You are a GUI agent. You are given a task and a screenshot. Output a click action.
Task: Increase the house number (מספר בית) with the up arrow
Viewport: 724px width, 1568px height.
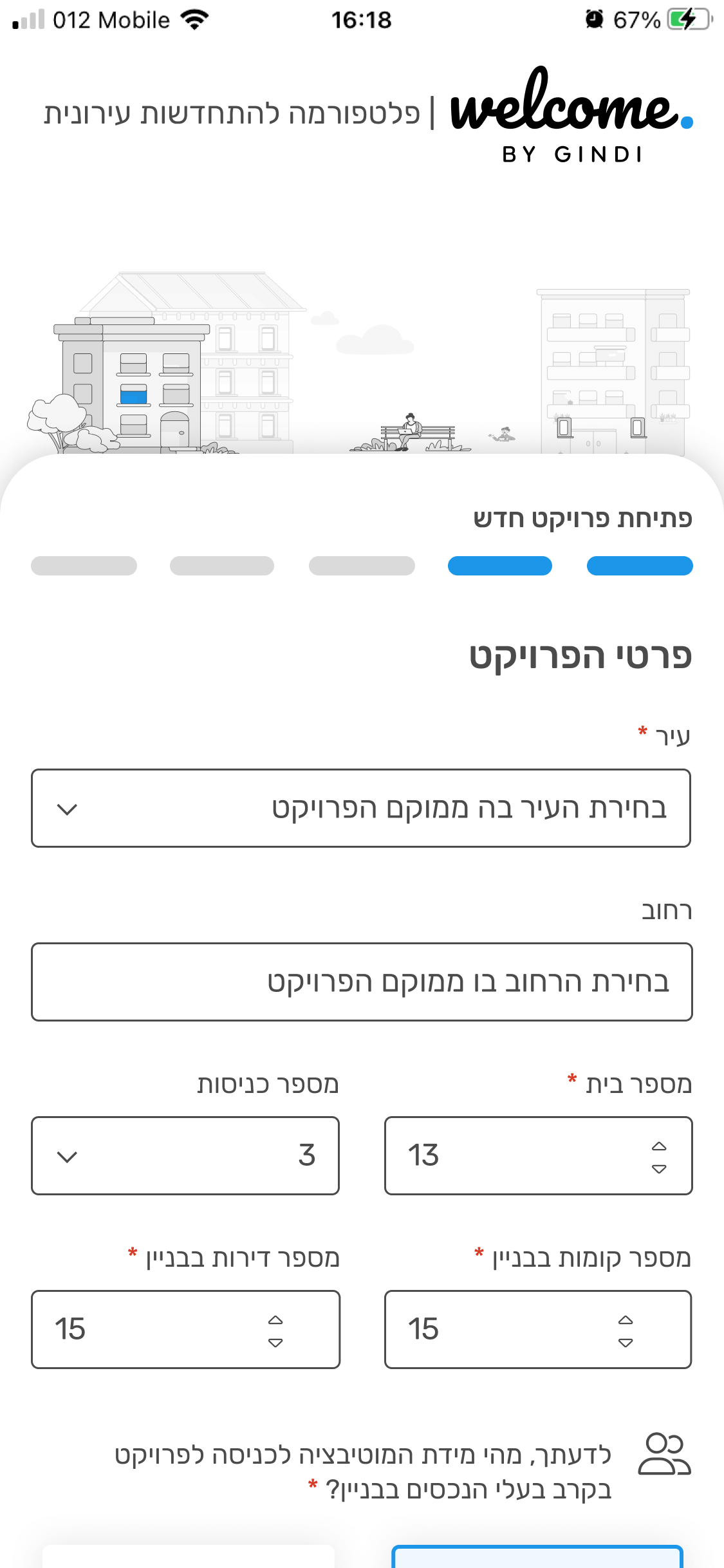click(x=659, y=1146)
